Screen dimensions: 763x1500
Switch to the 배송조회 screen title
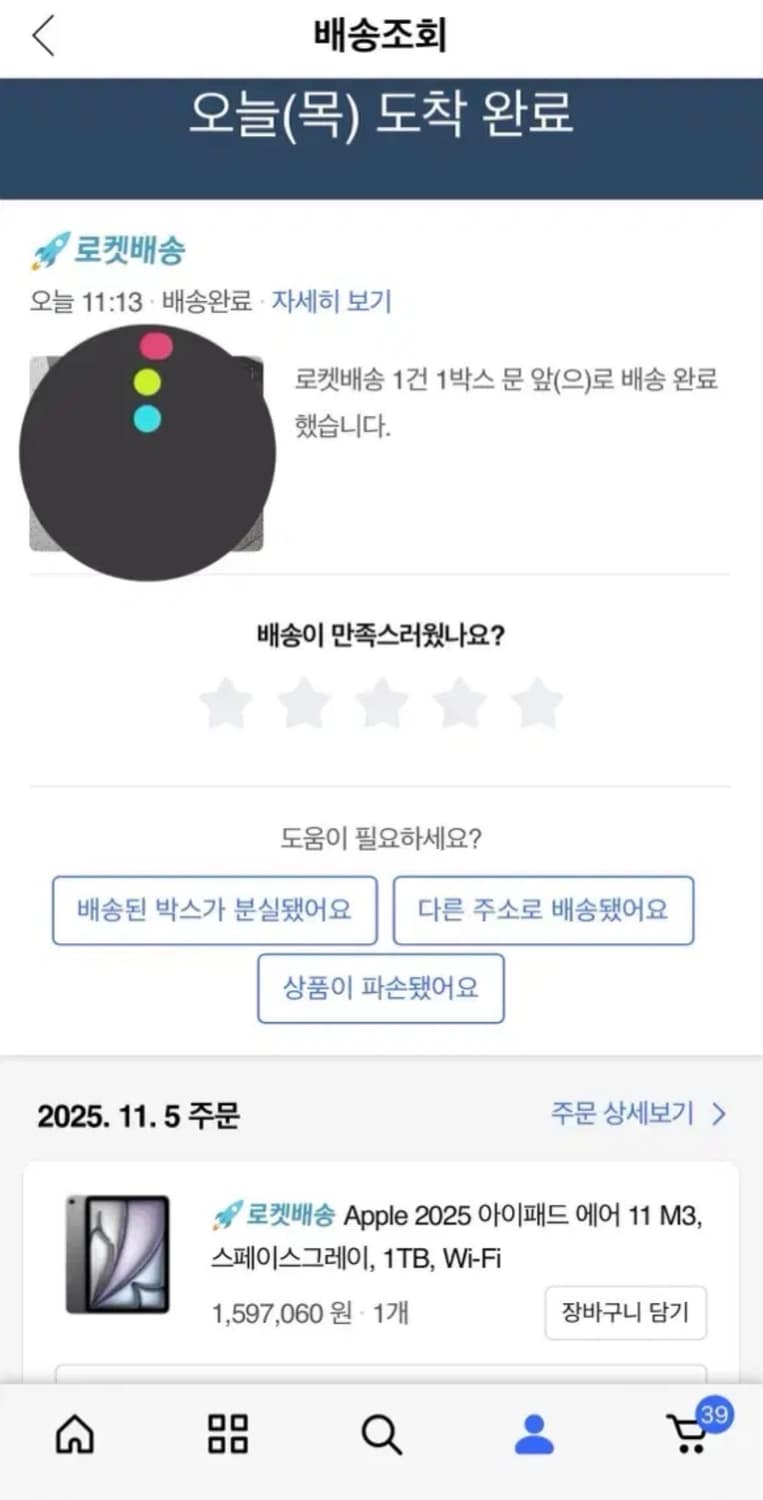[x=381, y=34]
